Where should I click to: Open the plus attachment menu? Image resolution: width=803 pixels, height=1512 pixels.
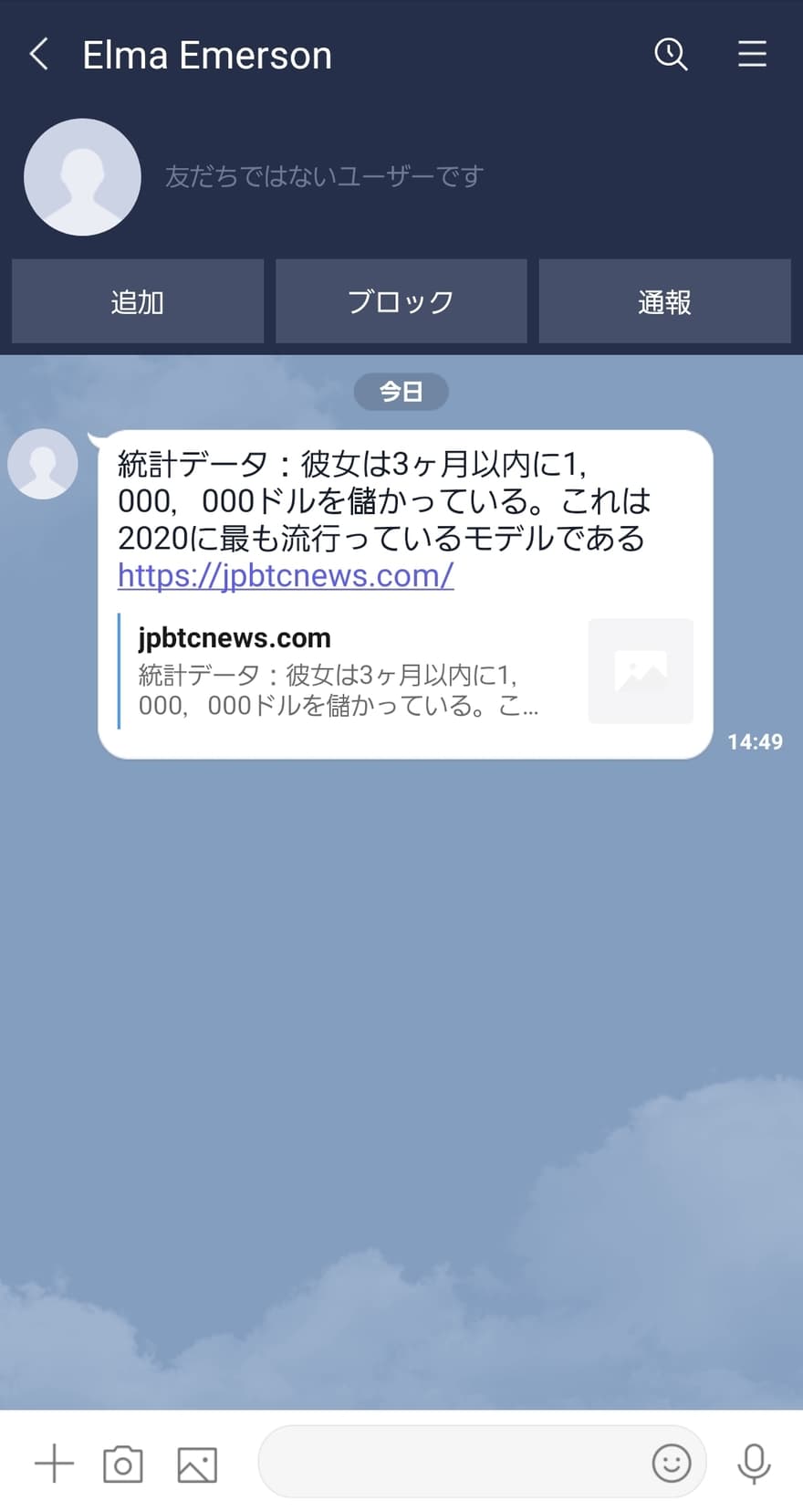[x=54, y=1464]
